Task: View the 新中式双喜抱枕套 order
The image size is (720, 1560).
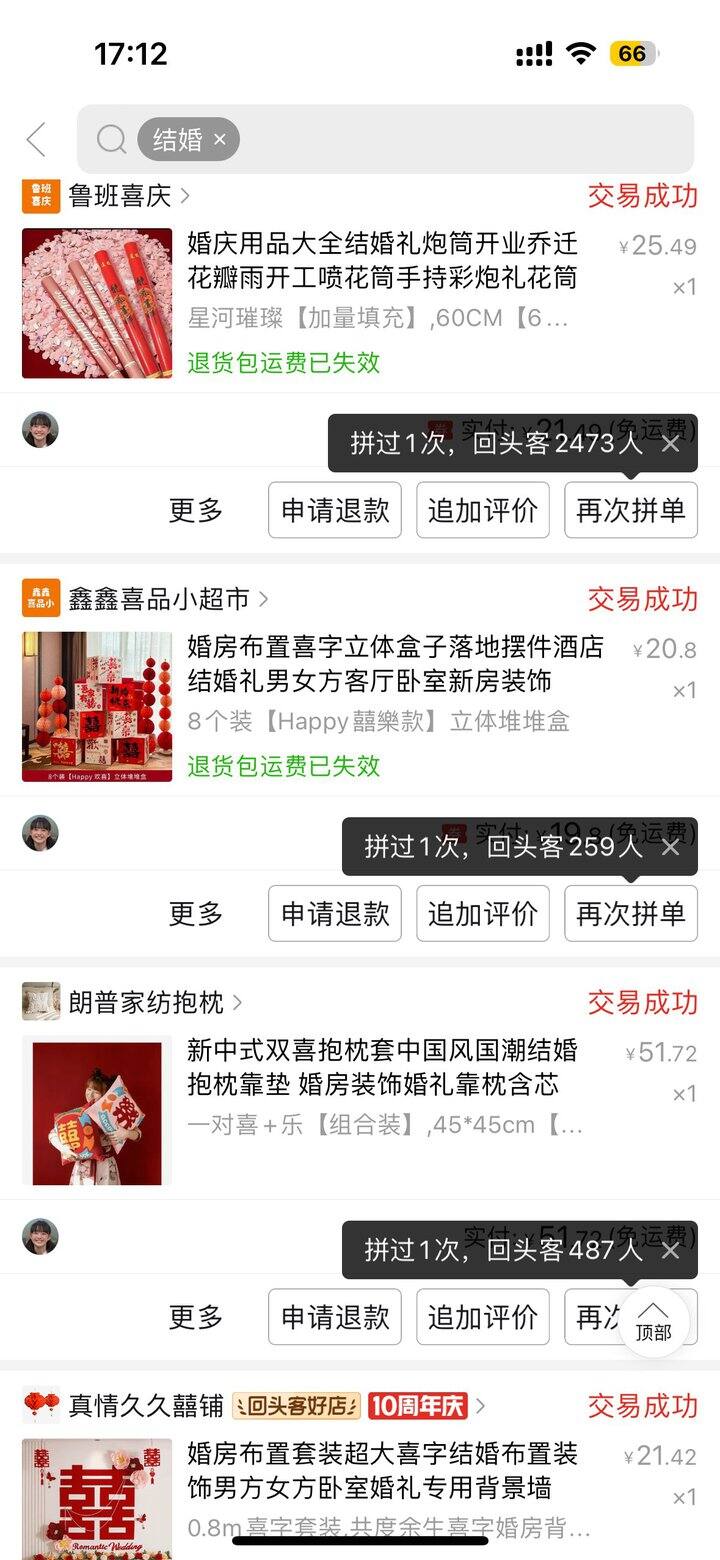Action: [382, 1067]
